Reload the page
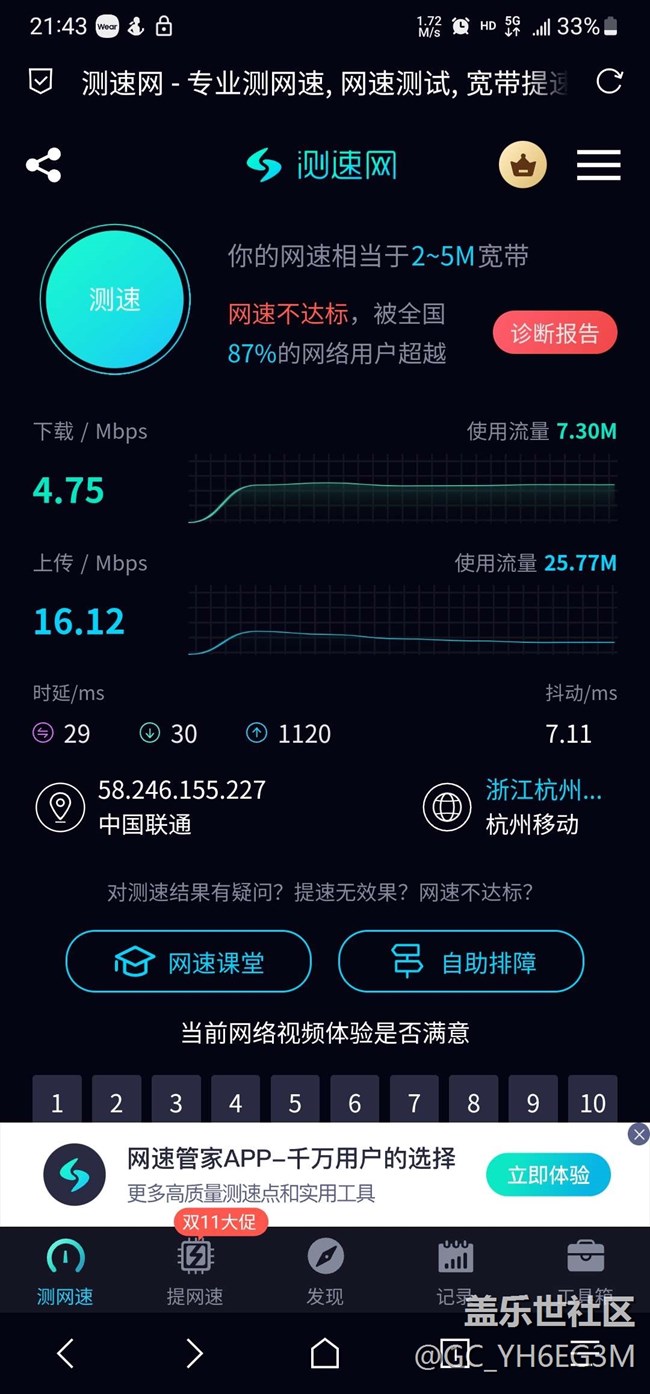 click(x=609, y=82)
